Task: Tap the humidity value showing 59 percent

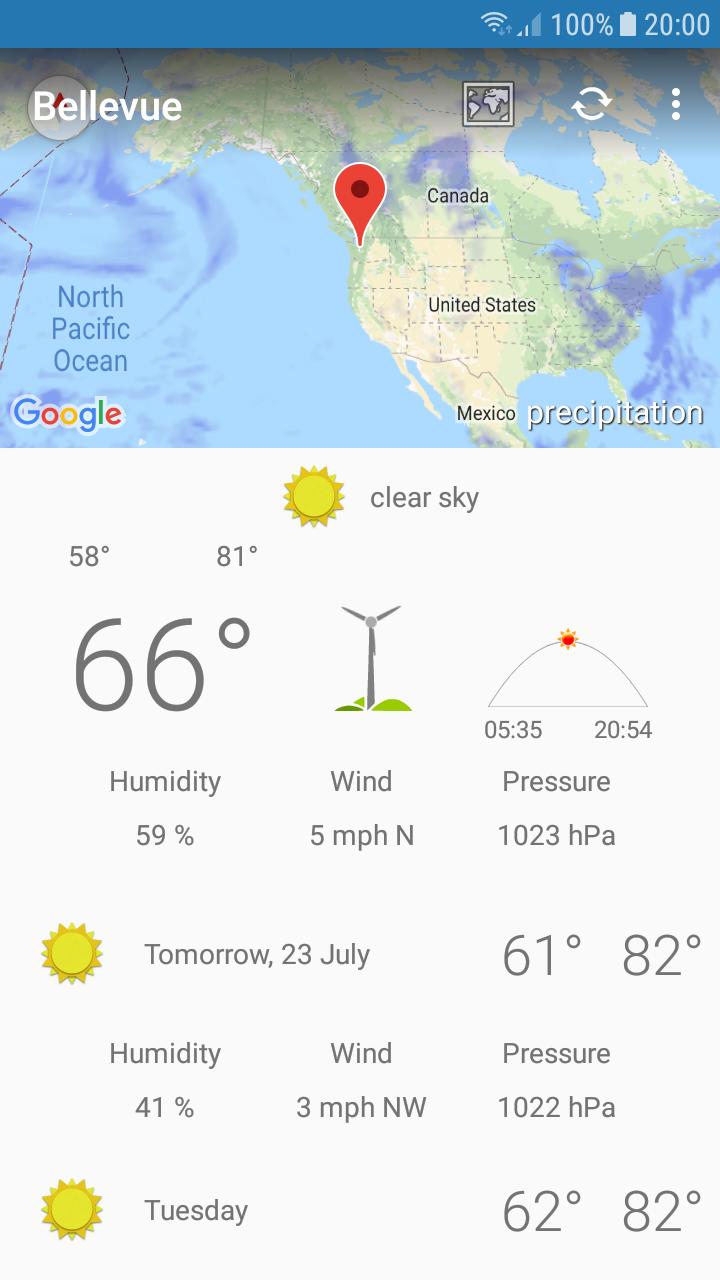Action: coord(164,835)
